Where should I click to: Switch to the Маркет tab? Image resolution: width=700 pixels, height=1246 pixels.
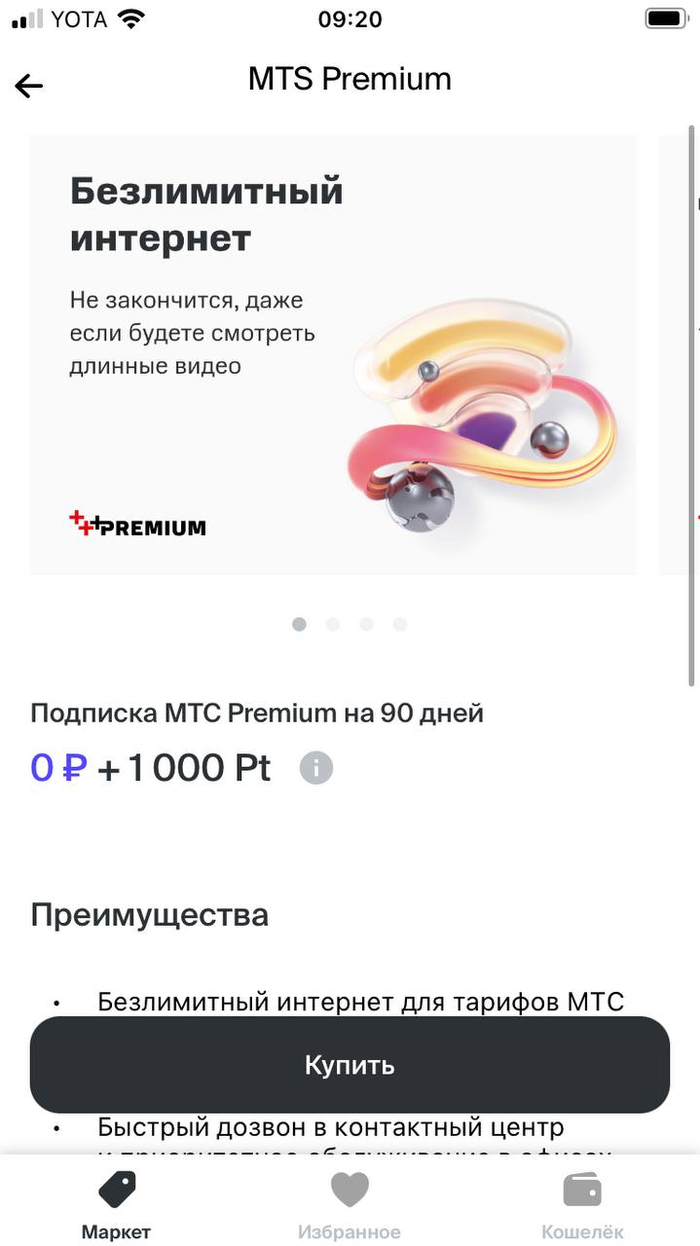116,1204
